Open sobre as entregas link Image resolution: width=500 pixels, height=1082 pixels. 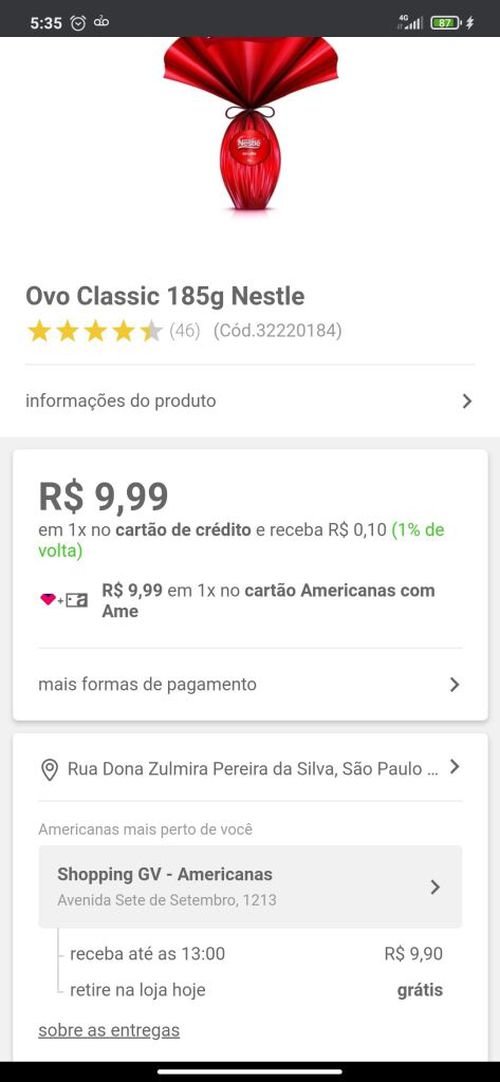pyautogui.click(x=109, y=1030)
